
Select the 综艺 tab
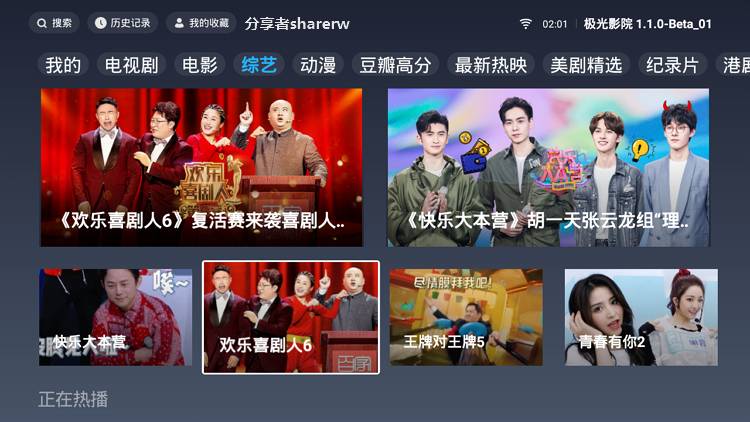tap(259, 65)
